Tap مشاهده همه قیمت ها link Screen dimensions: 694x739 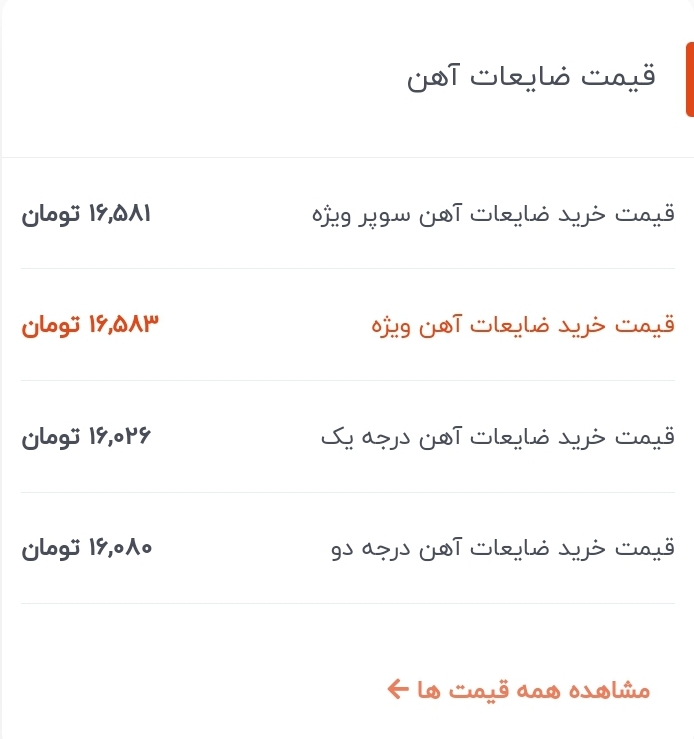coord(518,690)
